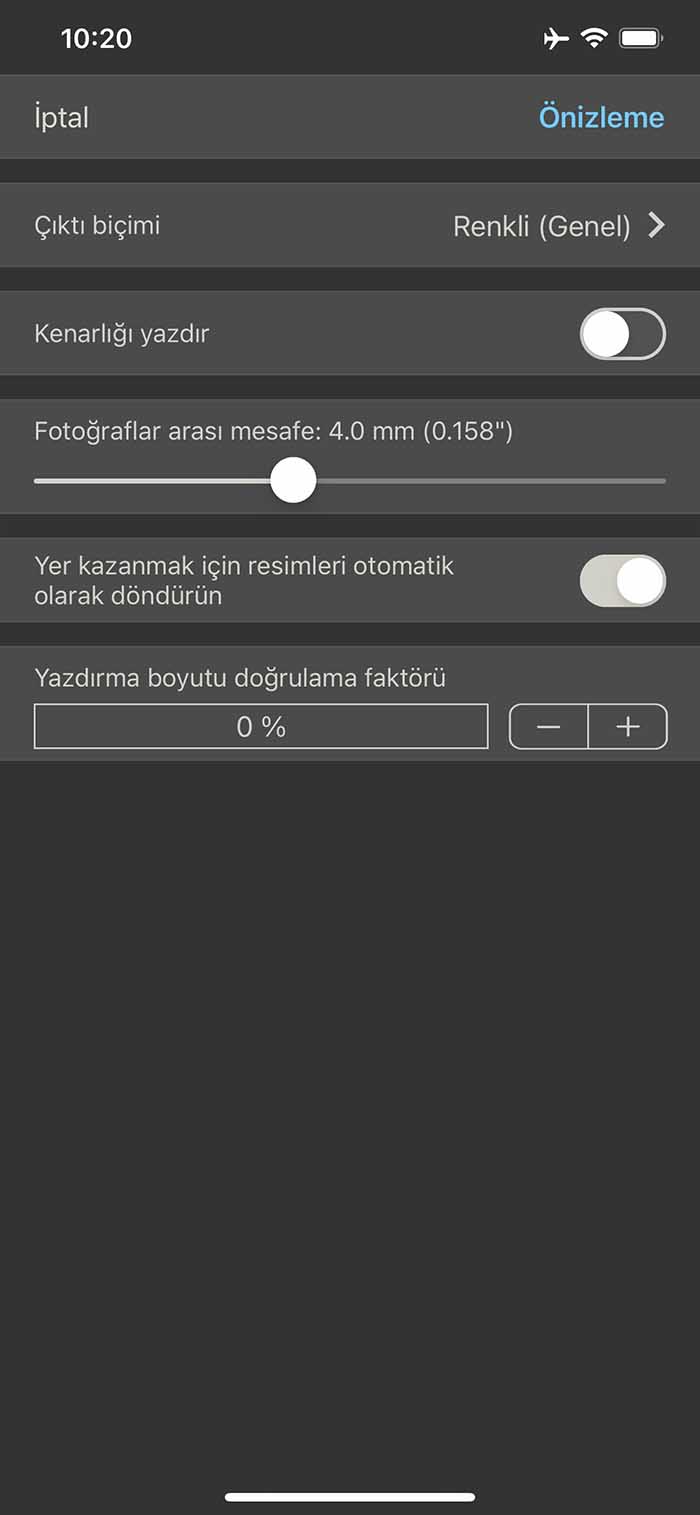Tap the 0 % correction factor field

(x=261, y=727)
